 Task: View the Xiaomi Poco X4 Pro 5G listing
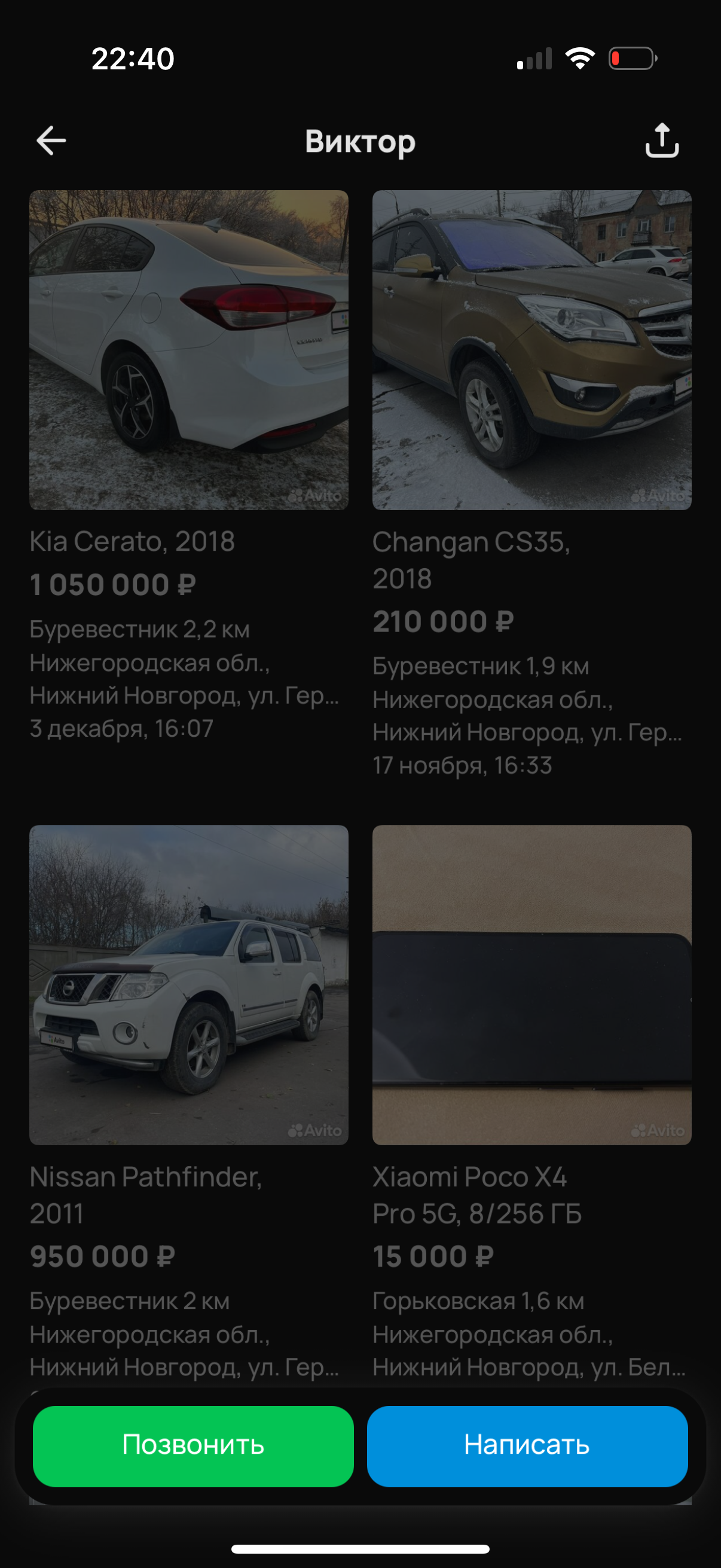click(531, 985)
